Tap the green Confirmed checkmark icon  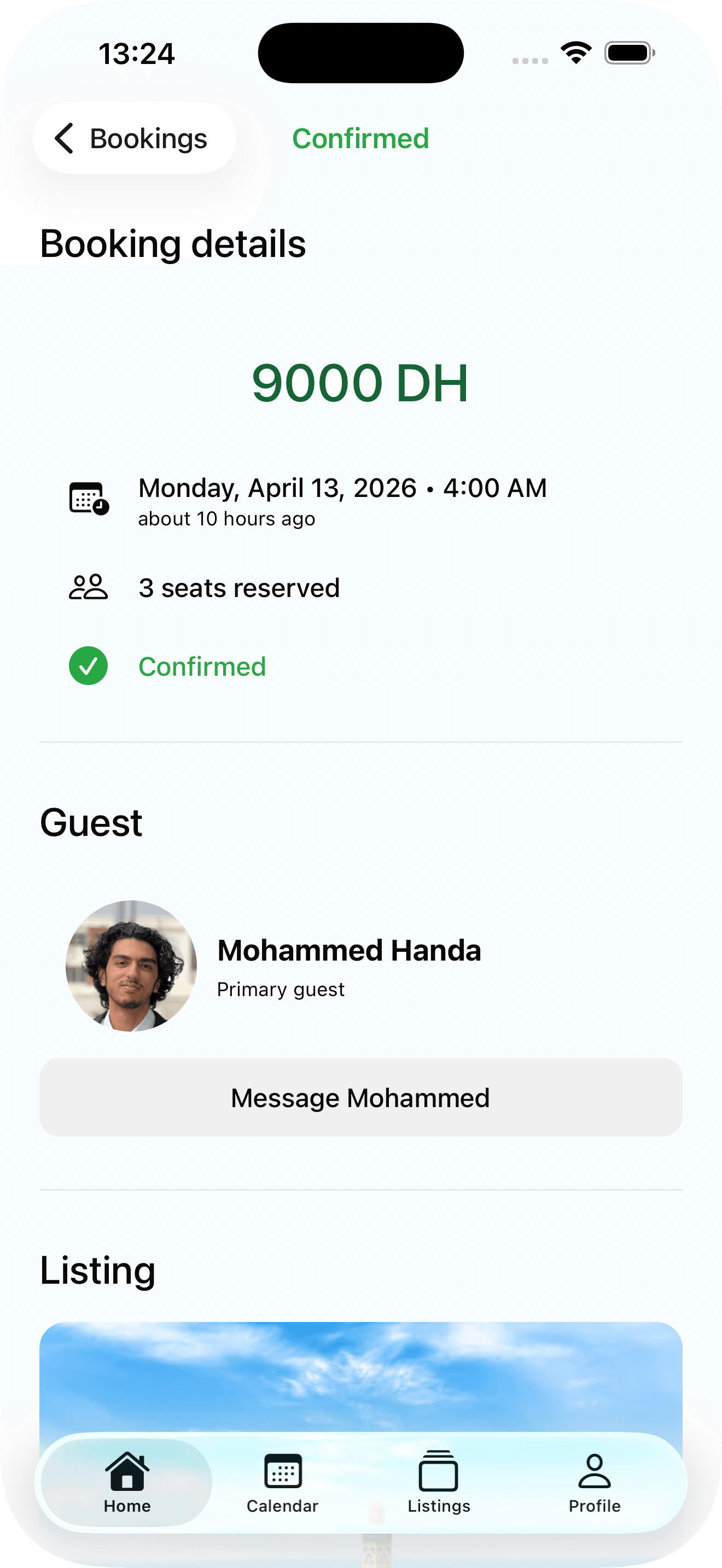[88, 666]
